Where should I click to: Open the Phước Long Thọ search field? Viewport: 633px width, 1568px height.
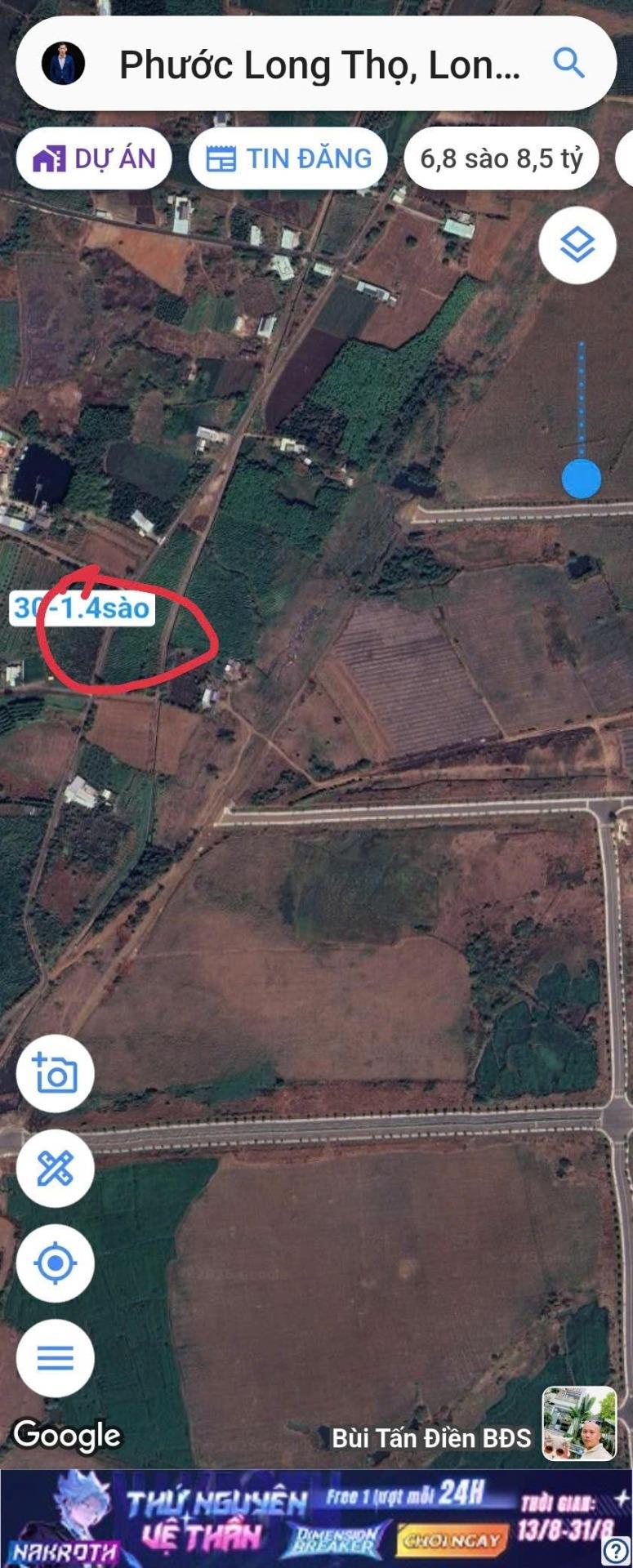pos(319,65)
